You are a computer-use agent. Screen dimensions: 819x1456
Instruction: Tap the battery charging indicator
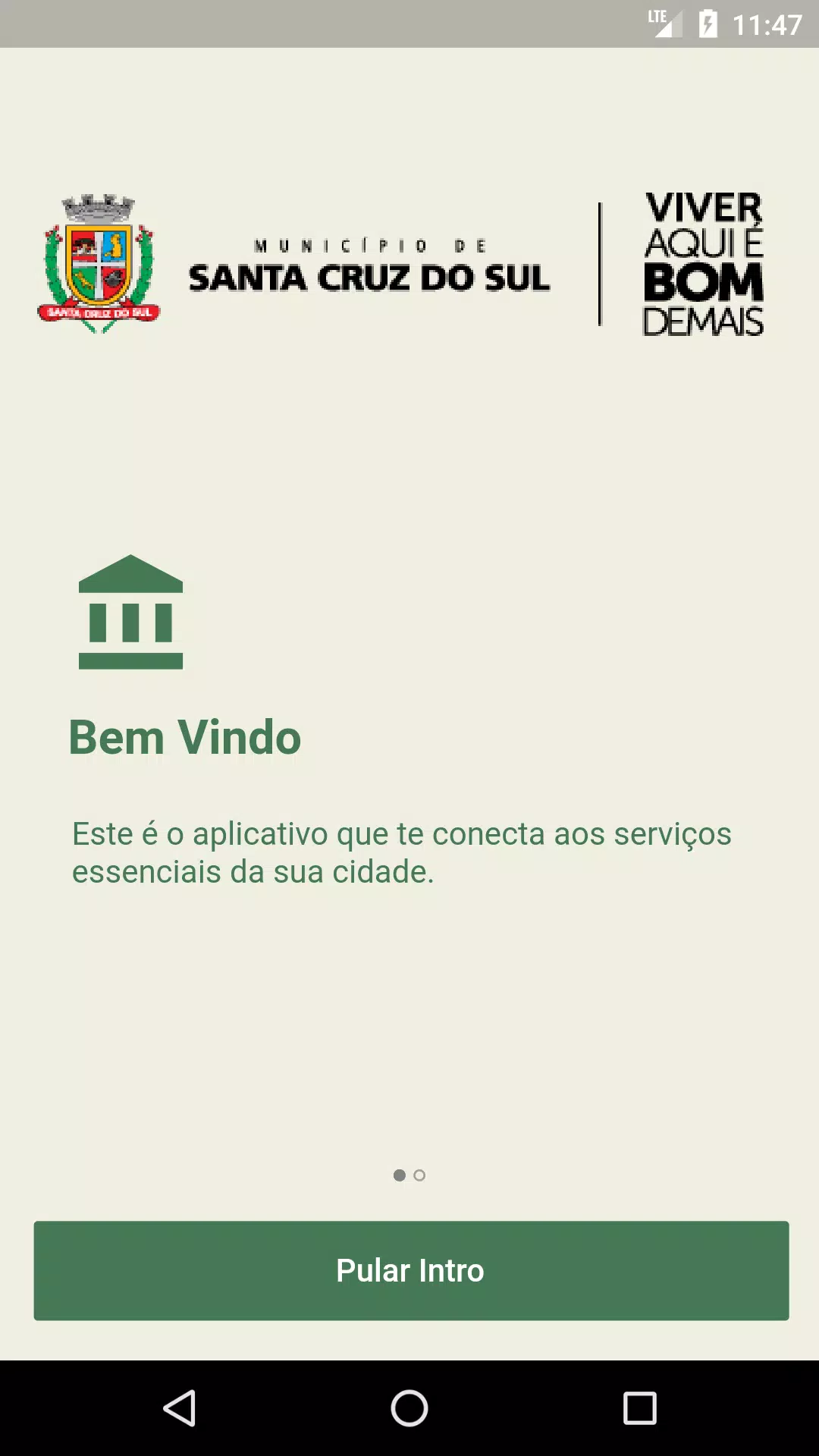(x=708, y=23)
